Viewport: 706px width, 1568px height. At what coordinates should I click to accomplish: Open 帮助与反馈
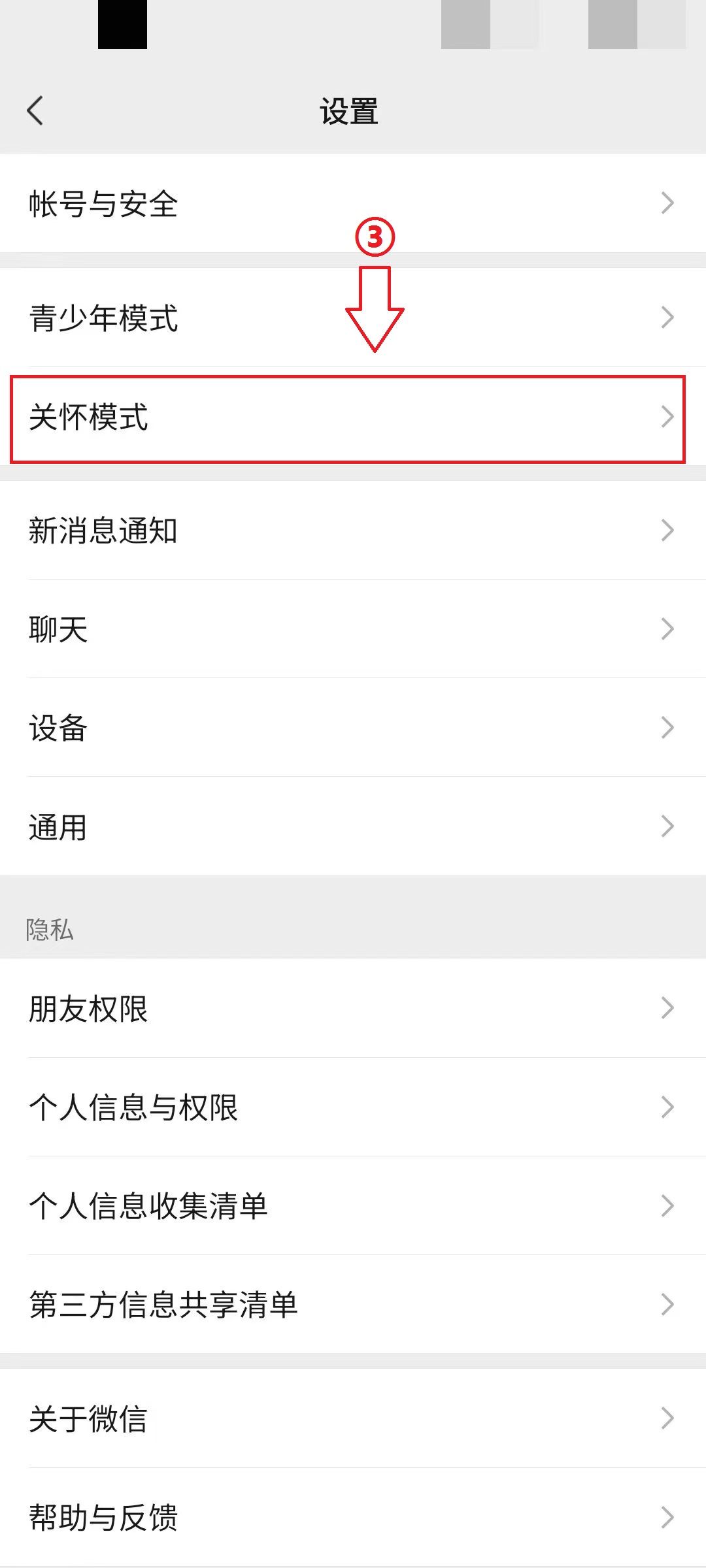tap(353, 1517)
